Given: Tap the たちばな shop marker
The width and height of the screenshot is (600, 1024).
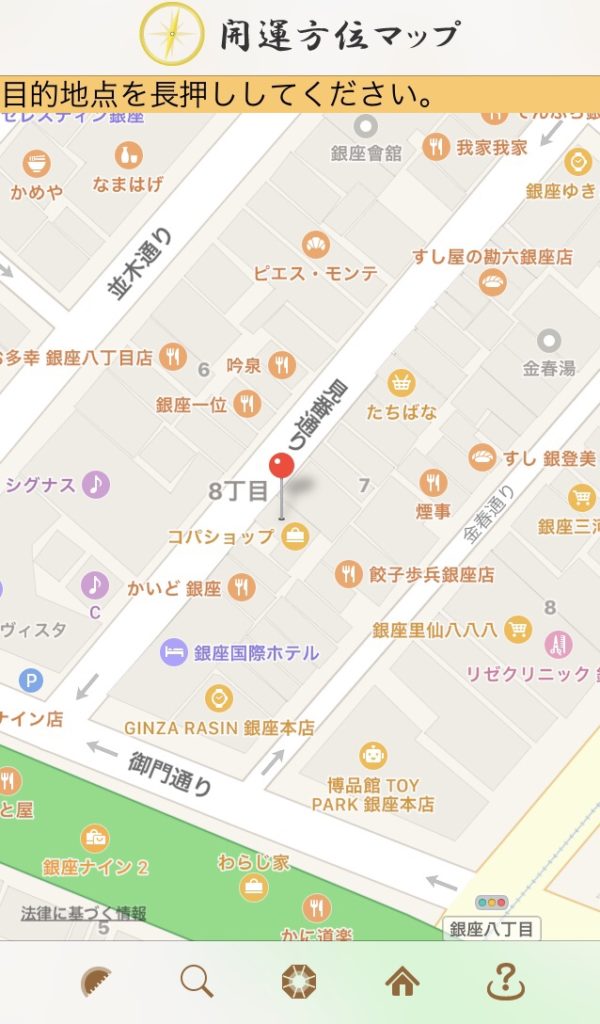Looking at the screenshot, I should [x=402, y=383].
